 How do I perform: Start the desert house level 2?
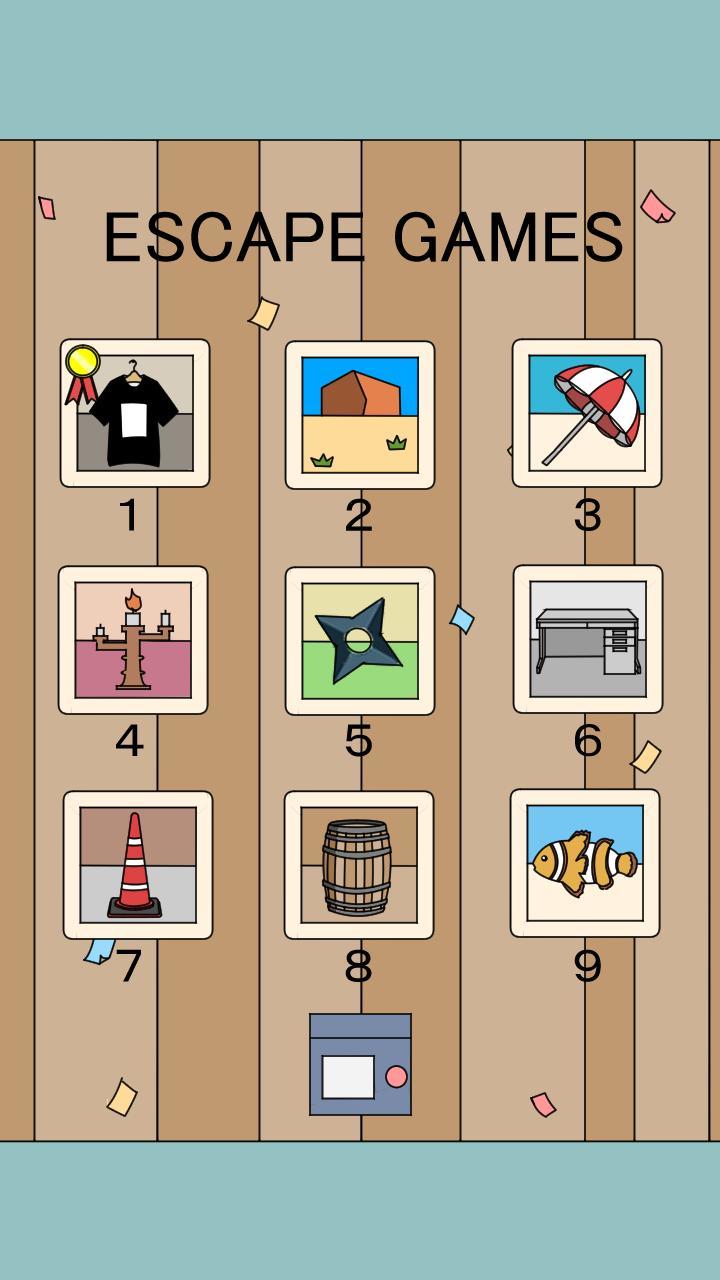click(360, 414)
